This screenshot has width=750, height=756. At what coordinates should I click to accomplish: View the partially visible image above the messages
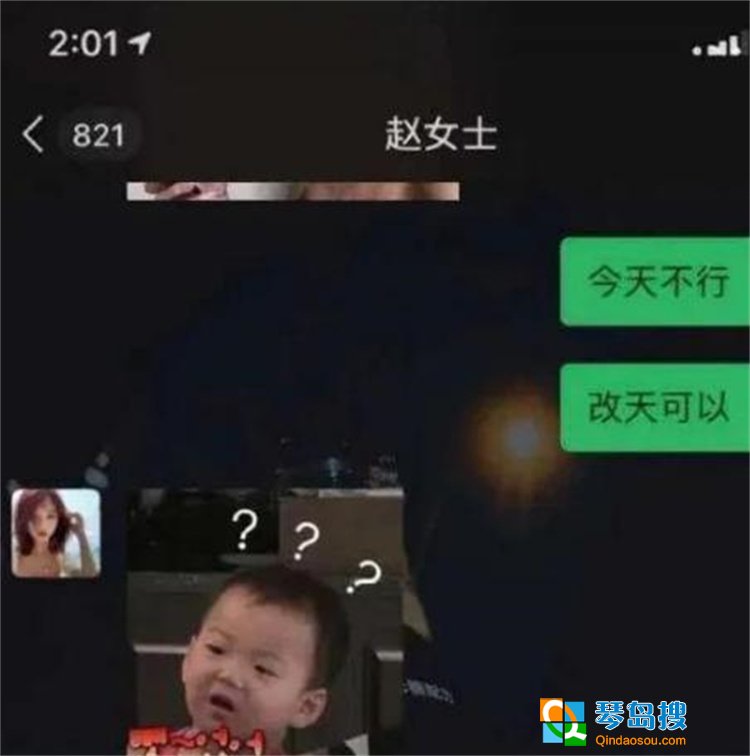[292, 191]
